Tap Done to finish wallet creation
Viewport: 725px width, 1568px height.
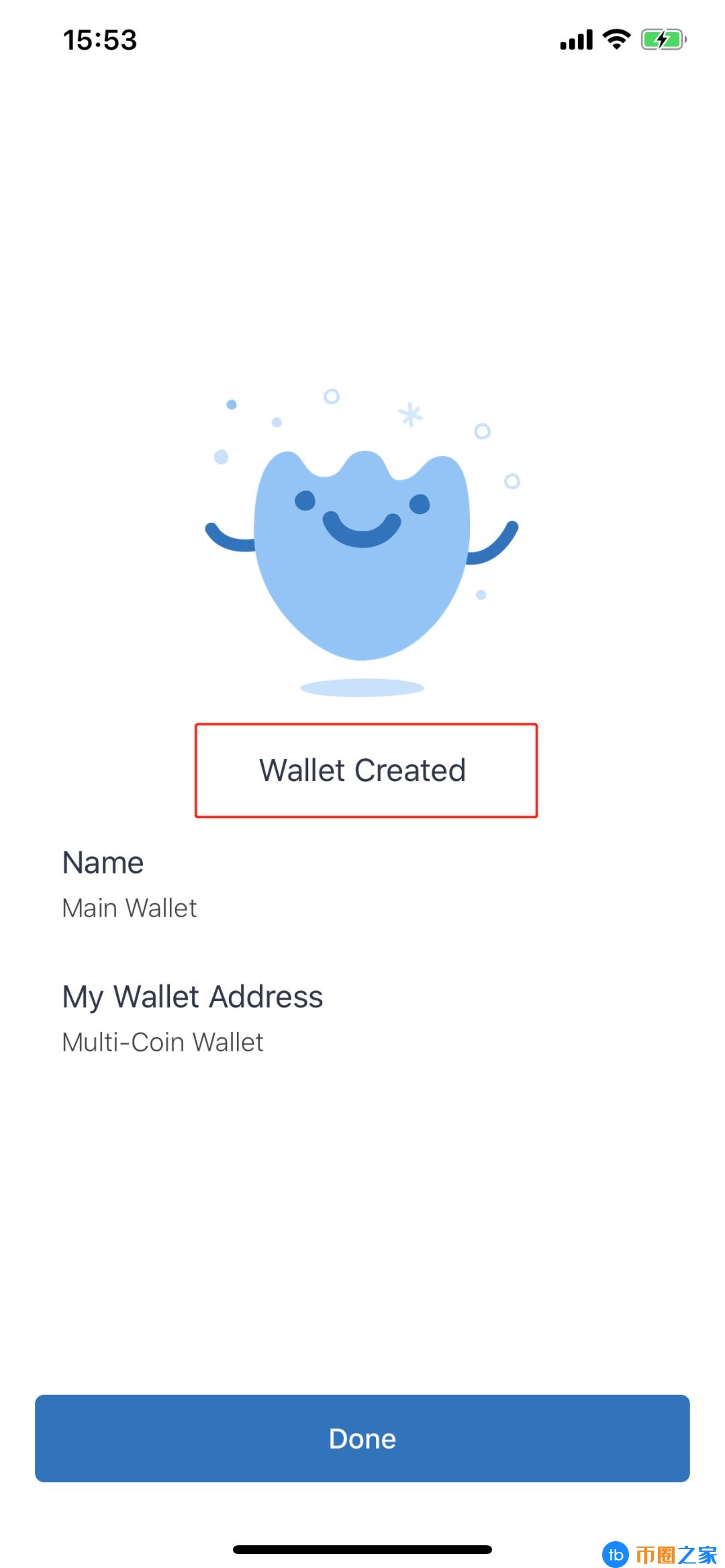(362, 1438)
